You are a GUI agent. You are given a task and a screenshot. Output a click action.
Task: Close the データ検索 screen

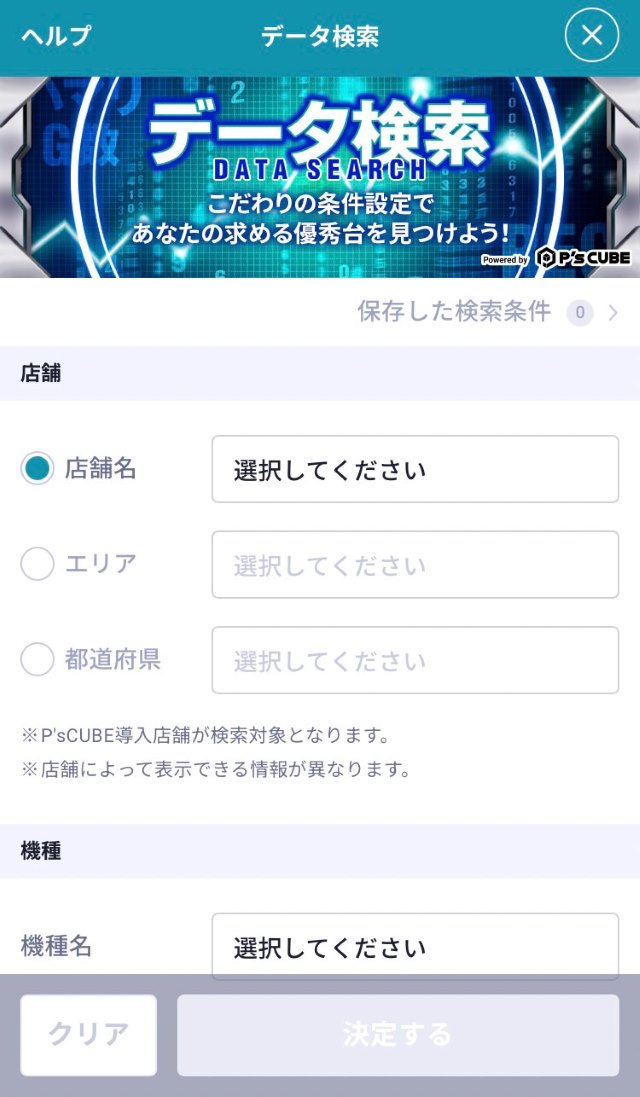click(592, 36)
